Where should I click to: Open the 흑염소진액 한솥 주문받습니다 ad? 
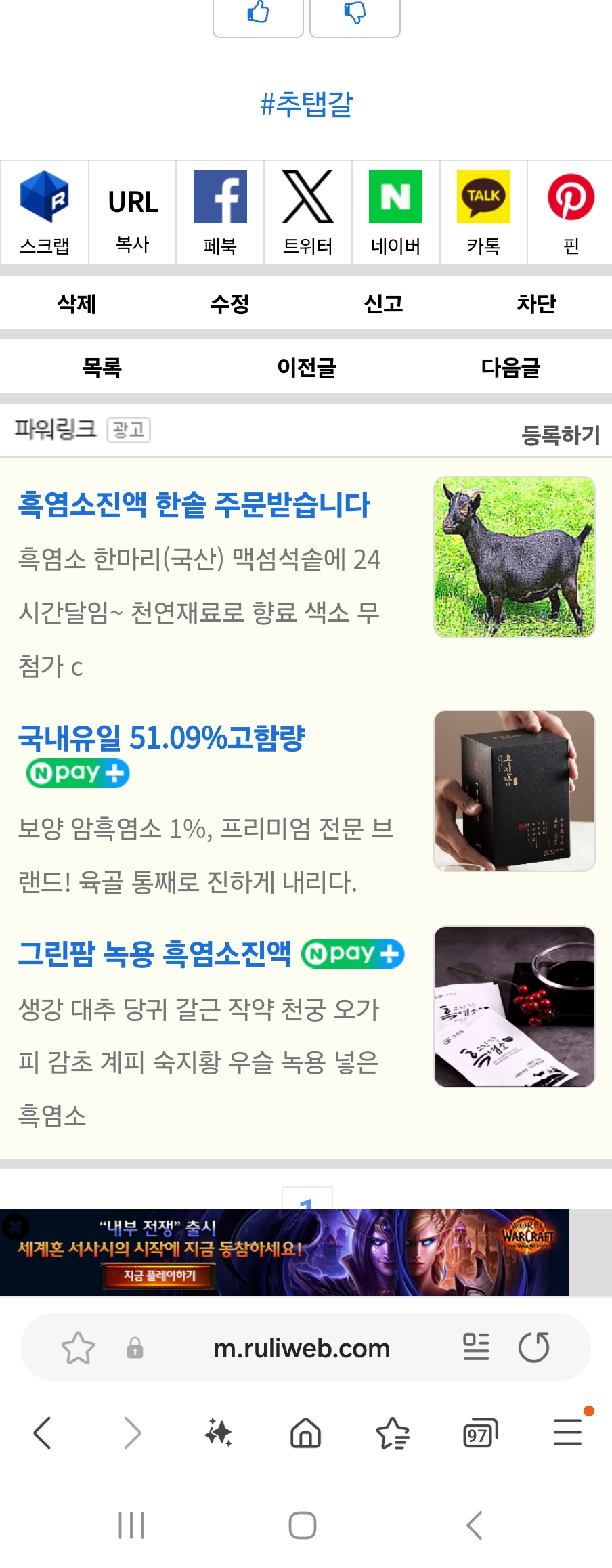click(x=194, y=505)
